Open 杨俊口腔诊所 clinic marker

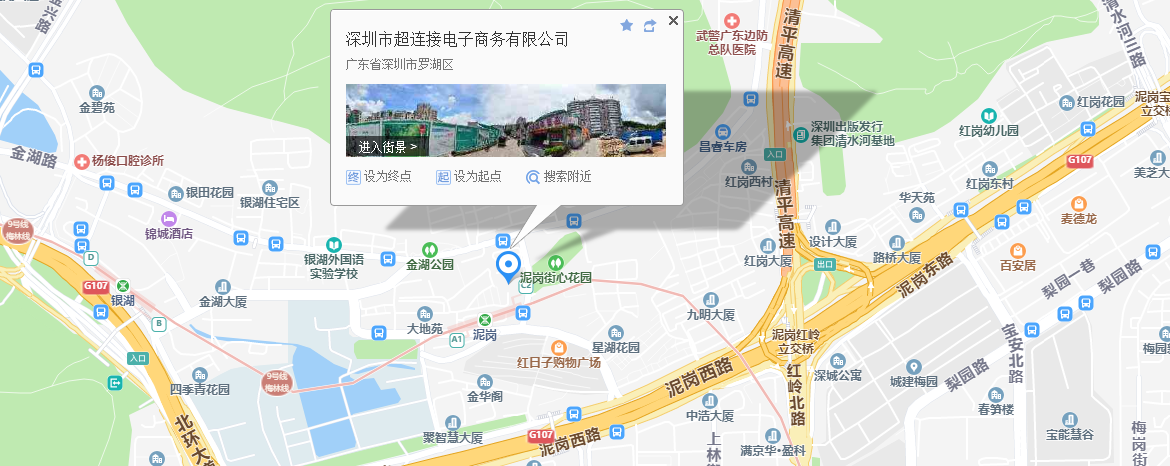pyautogui.click(x=82, y=161)
